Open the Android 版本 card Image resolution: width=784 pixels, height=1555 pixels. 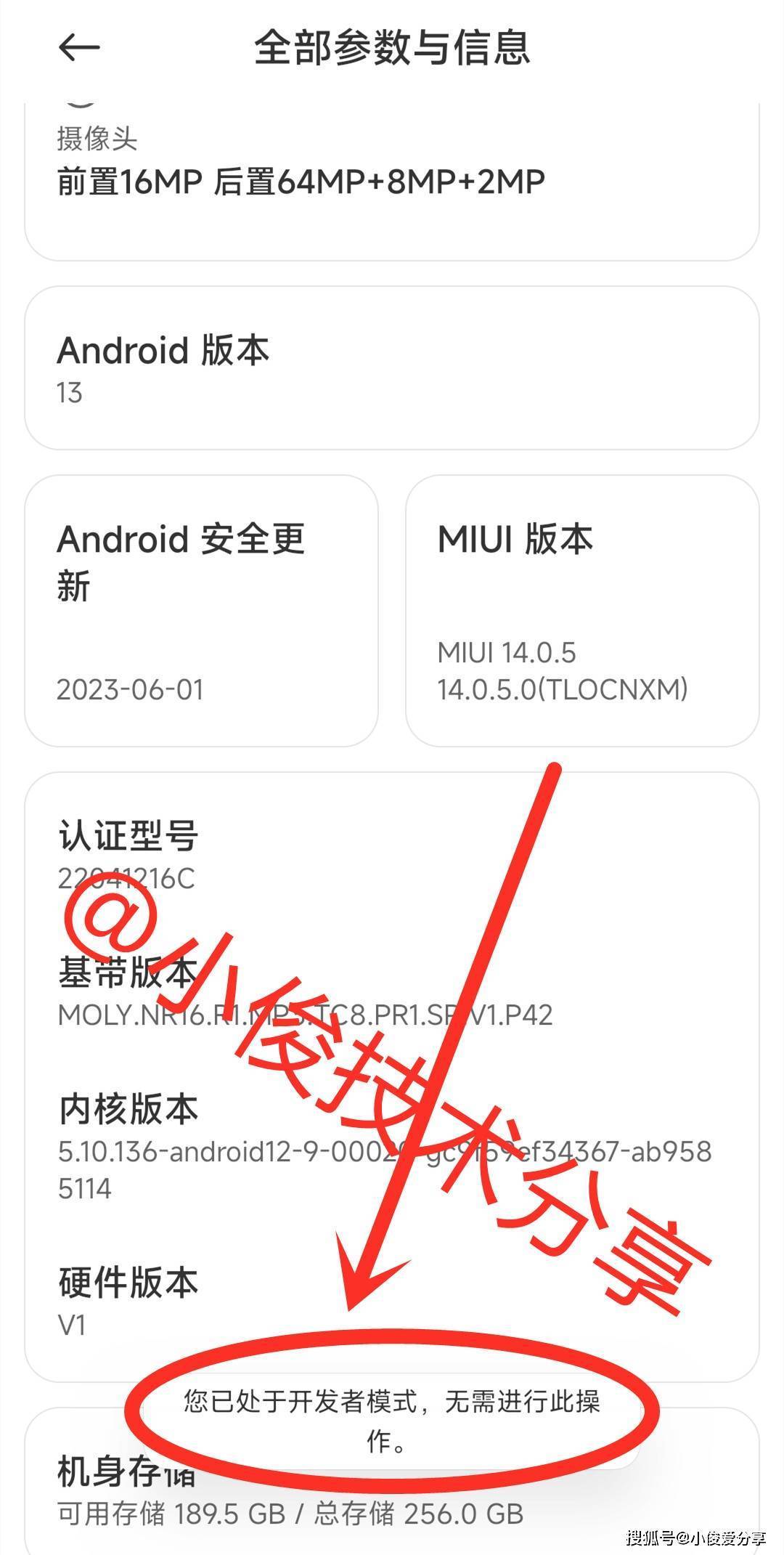[391, 368]
